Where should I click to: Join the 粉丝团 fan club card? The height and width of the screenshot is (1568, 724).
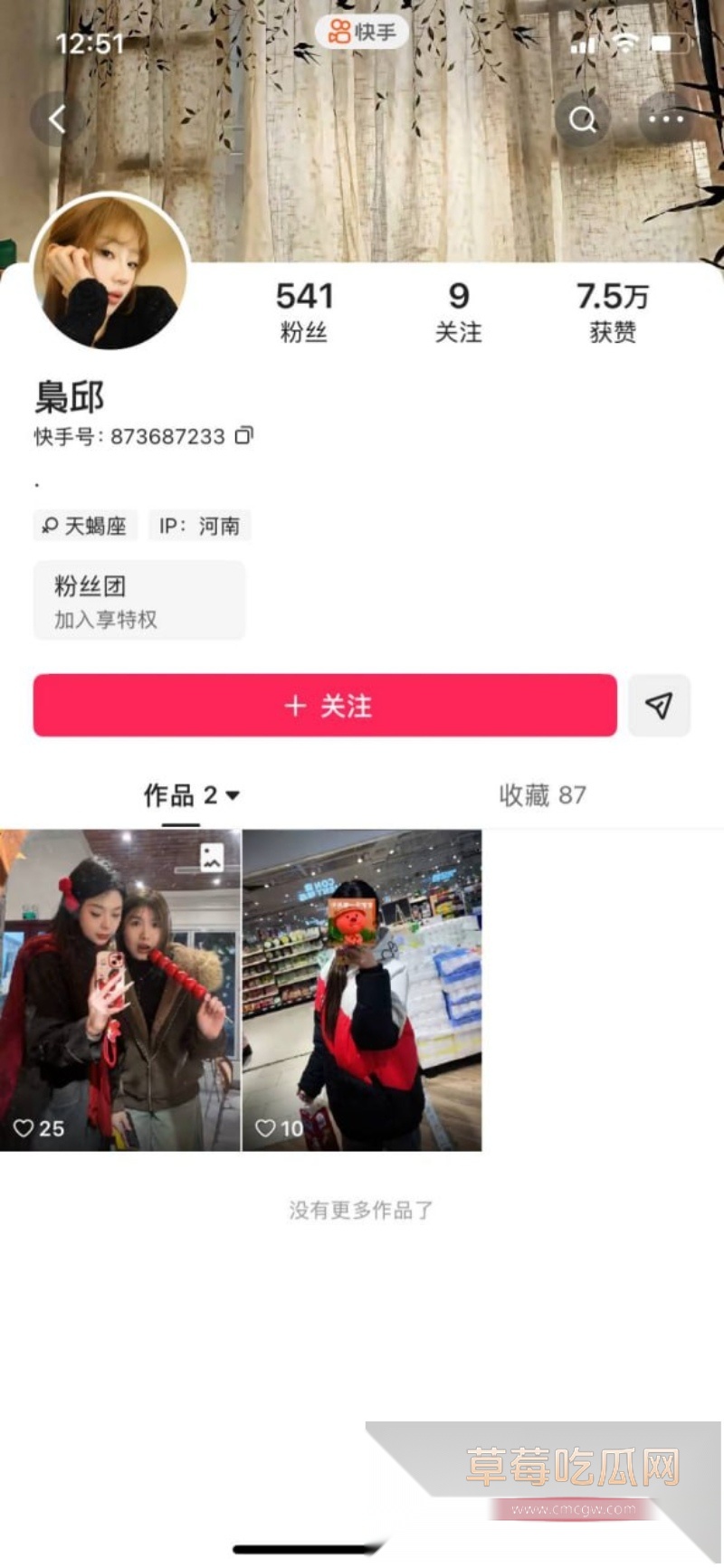point(139,600)
